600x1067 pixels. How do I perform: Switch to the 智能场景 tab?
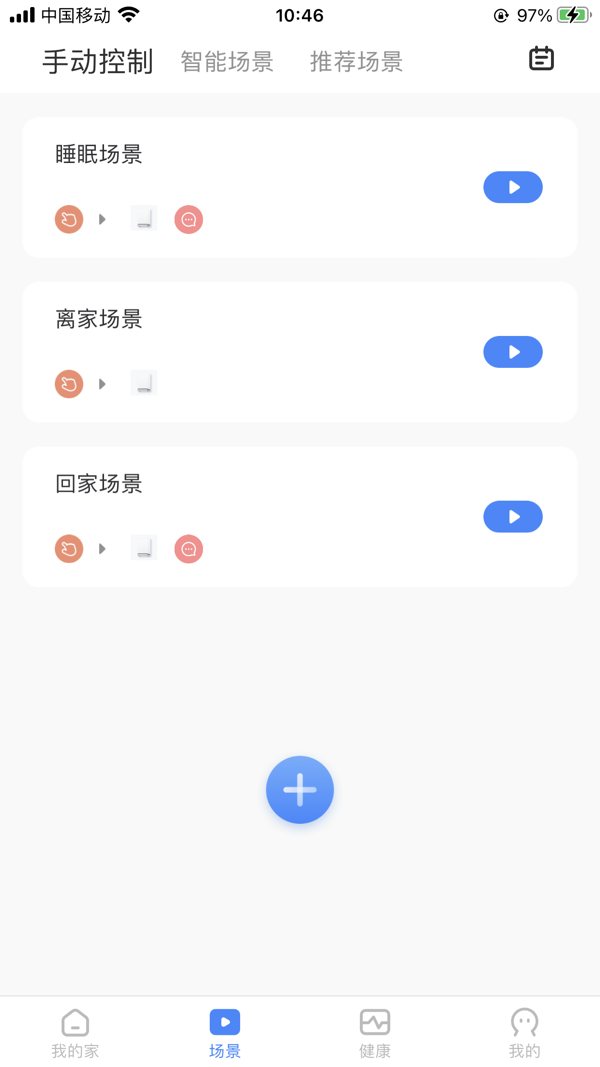click(x=227, y=62)
